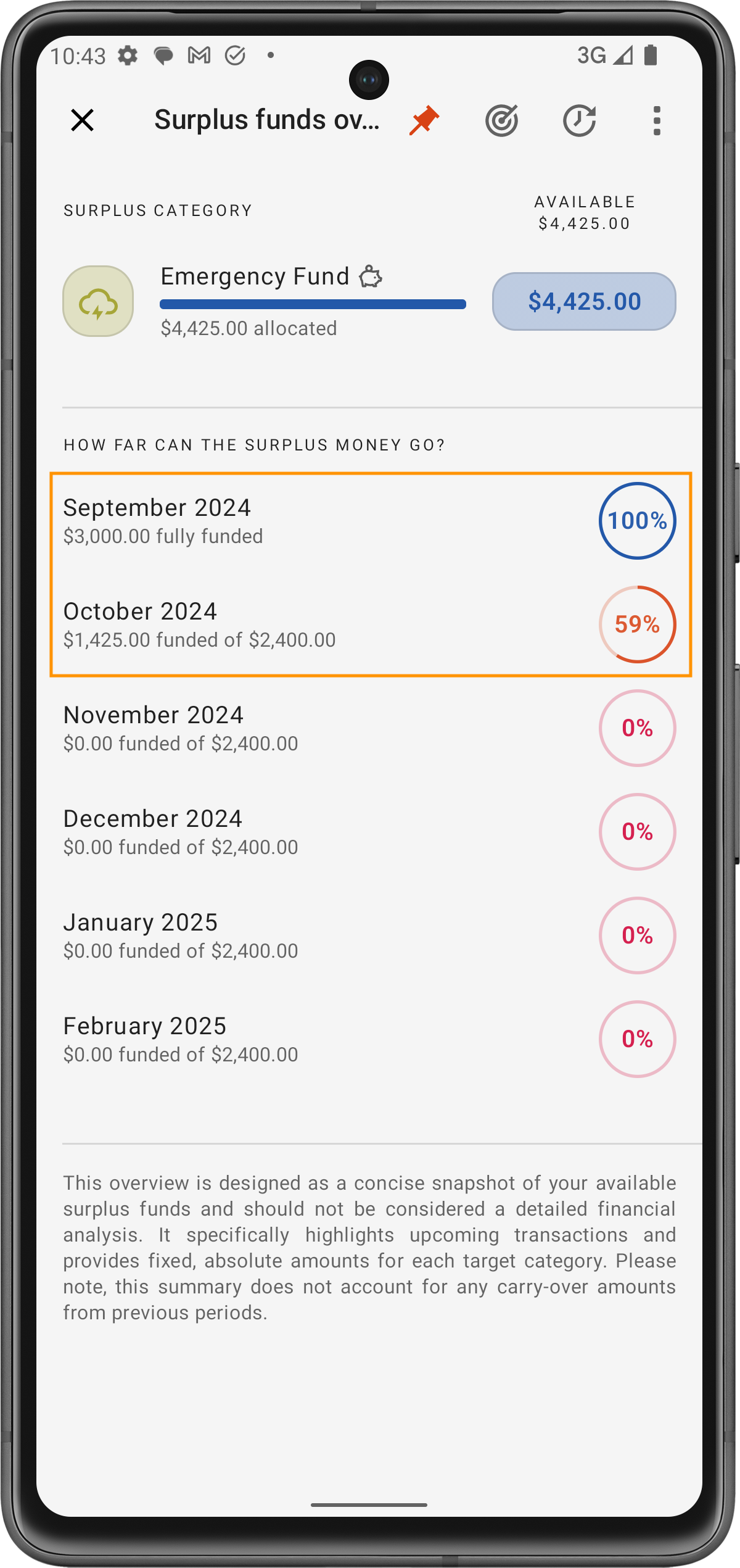The height and width of the screenshot is (1568, 740).
Task: Open the overflow menu
Action: (657, 120)
